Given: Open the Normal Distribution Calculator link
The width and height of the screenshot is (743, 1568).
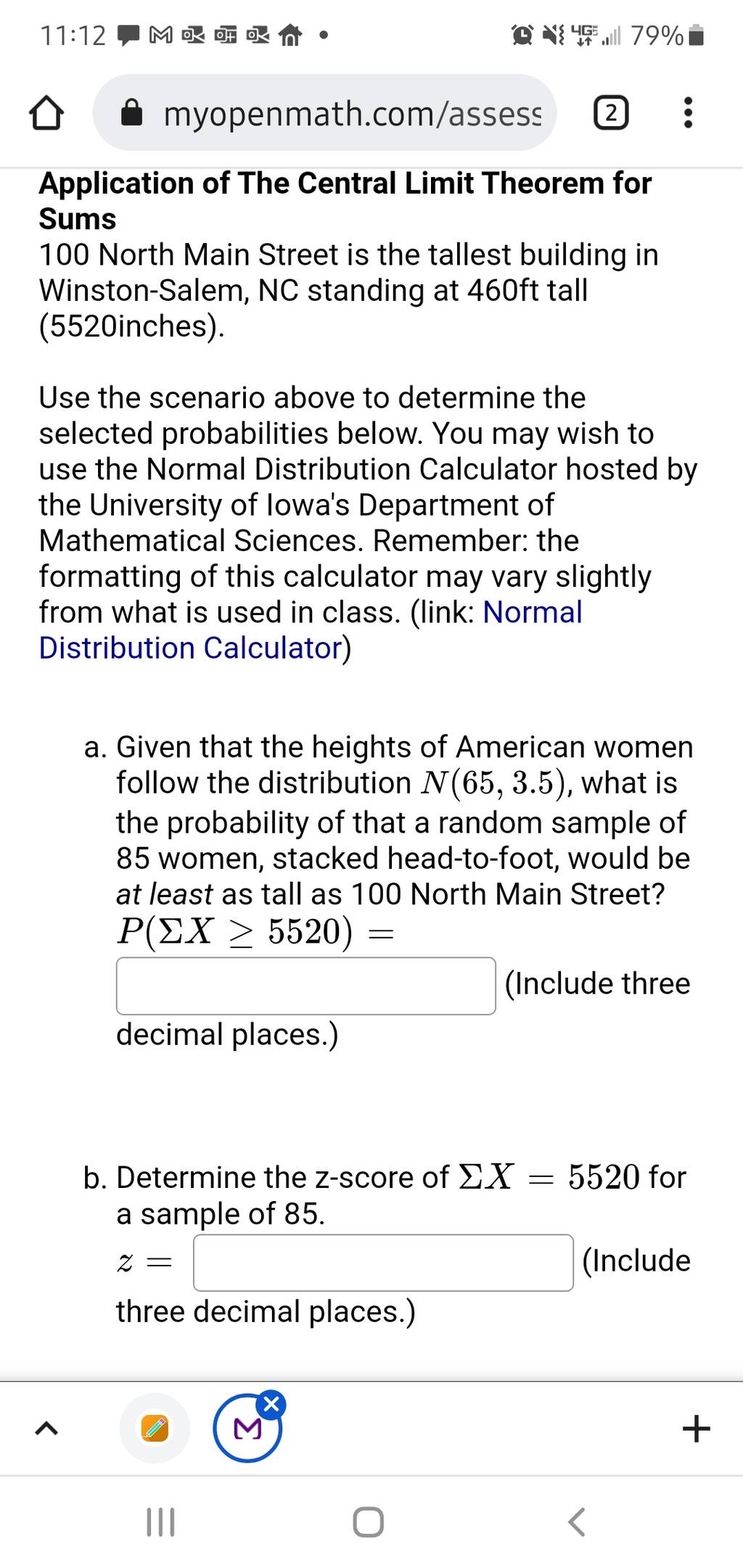Looking at the screenshot, I should coord(311,630).
